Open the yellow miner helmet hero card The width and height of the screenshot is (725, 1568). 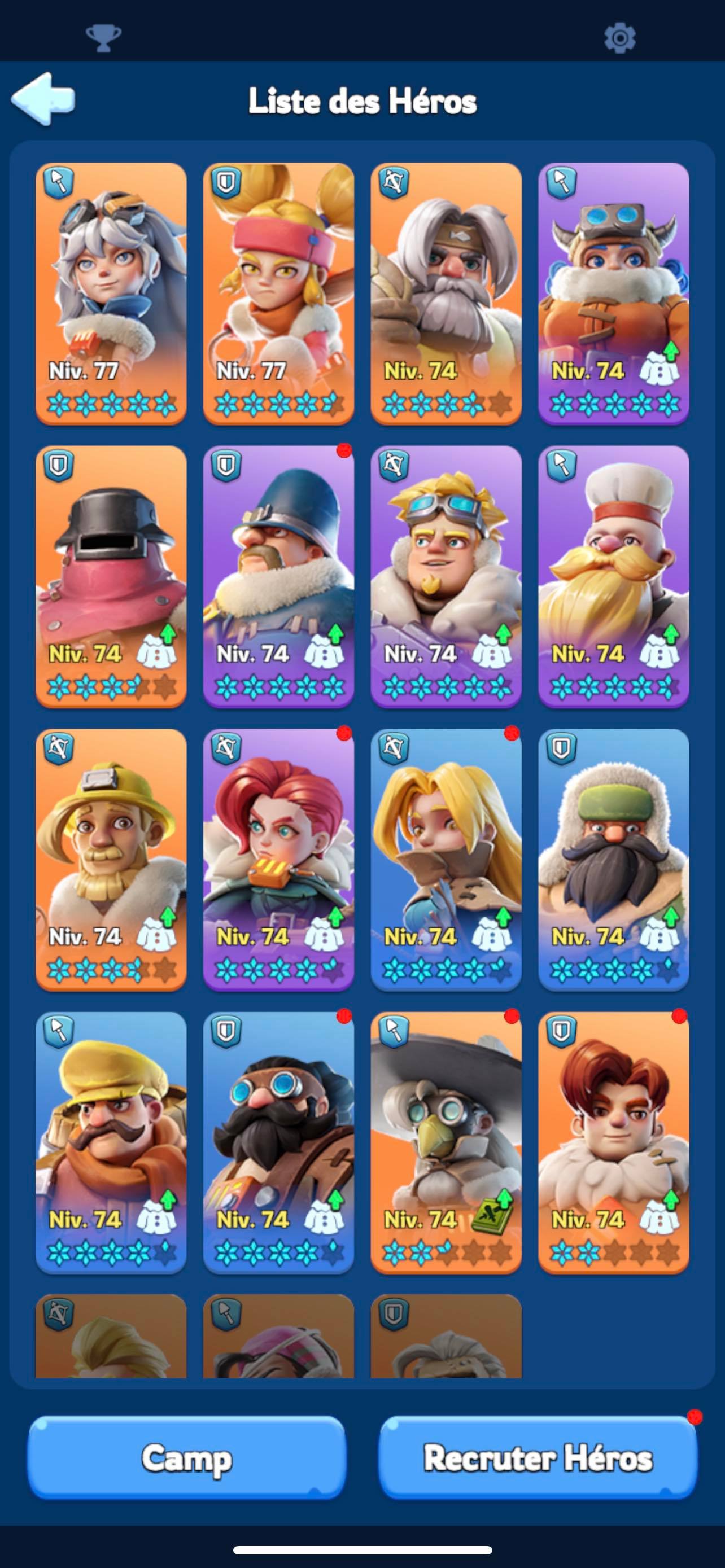tap(111, 859)
